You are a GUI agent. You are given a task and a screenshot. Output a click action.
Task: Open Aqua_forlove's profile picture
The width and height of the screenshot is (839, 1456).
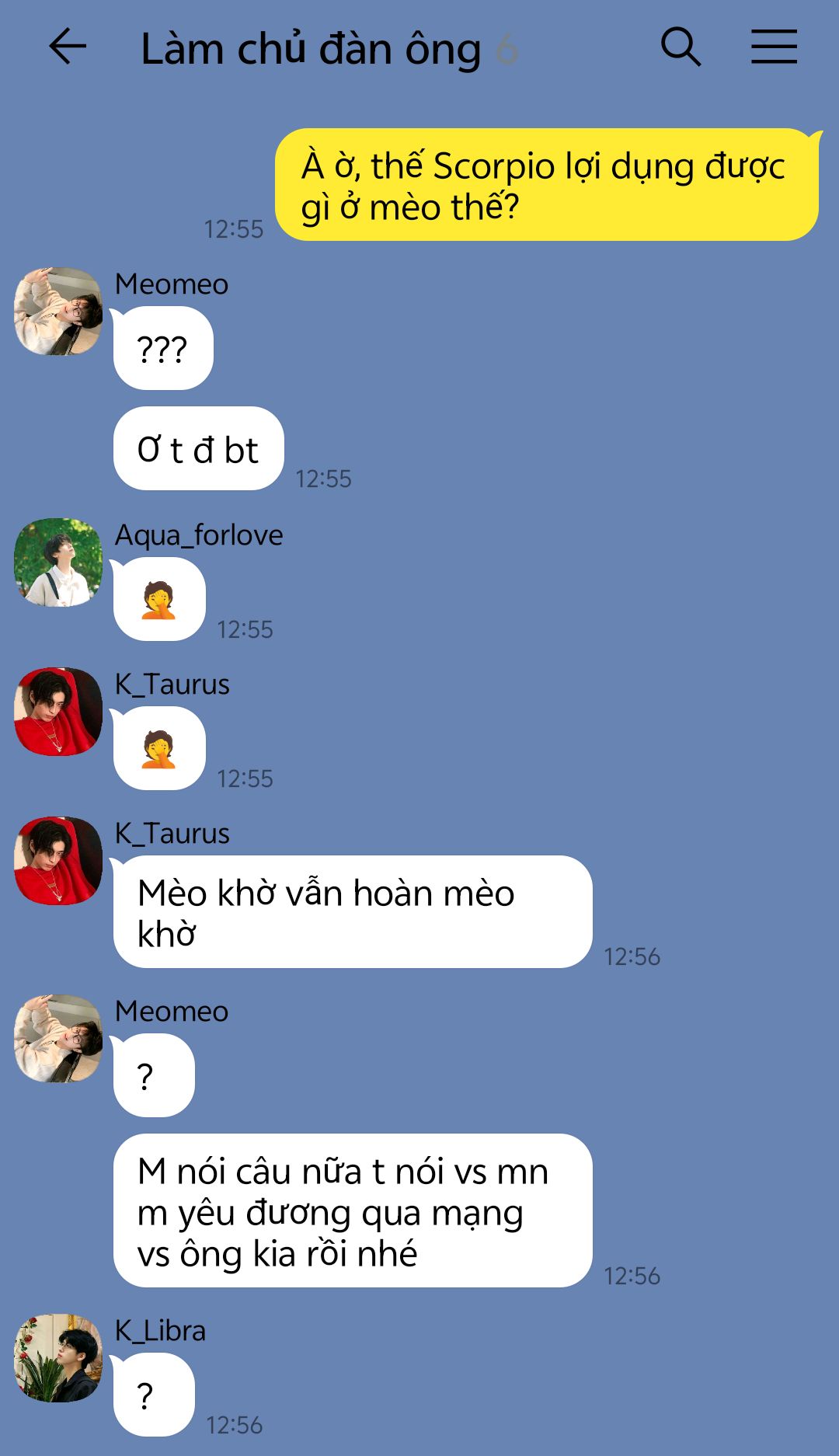tap(58, 563)
